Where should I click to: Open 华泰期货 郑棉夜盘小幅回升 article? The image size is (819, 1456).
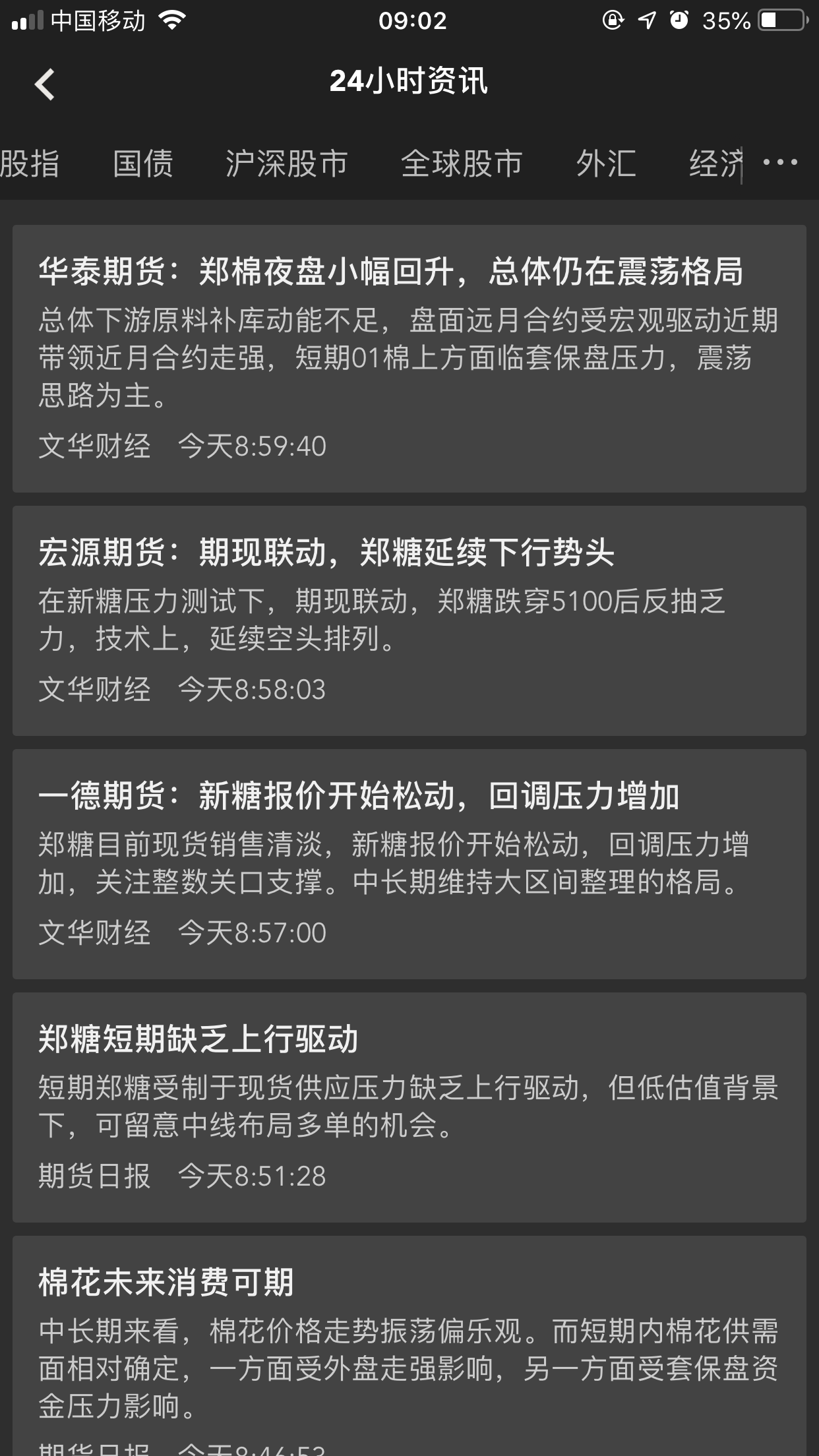pyautogui.click(x=409, y=358)
